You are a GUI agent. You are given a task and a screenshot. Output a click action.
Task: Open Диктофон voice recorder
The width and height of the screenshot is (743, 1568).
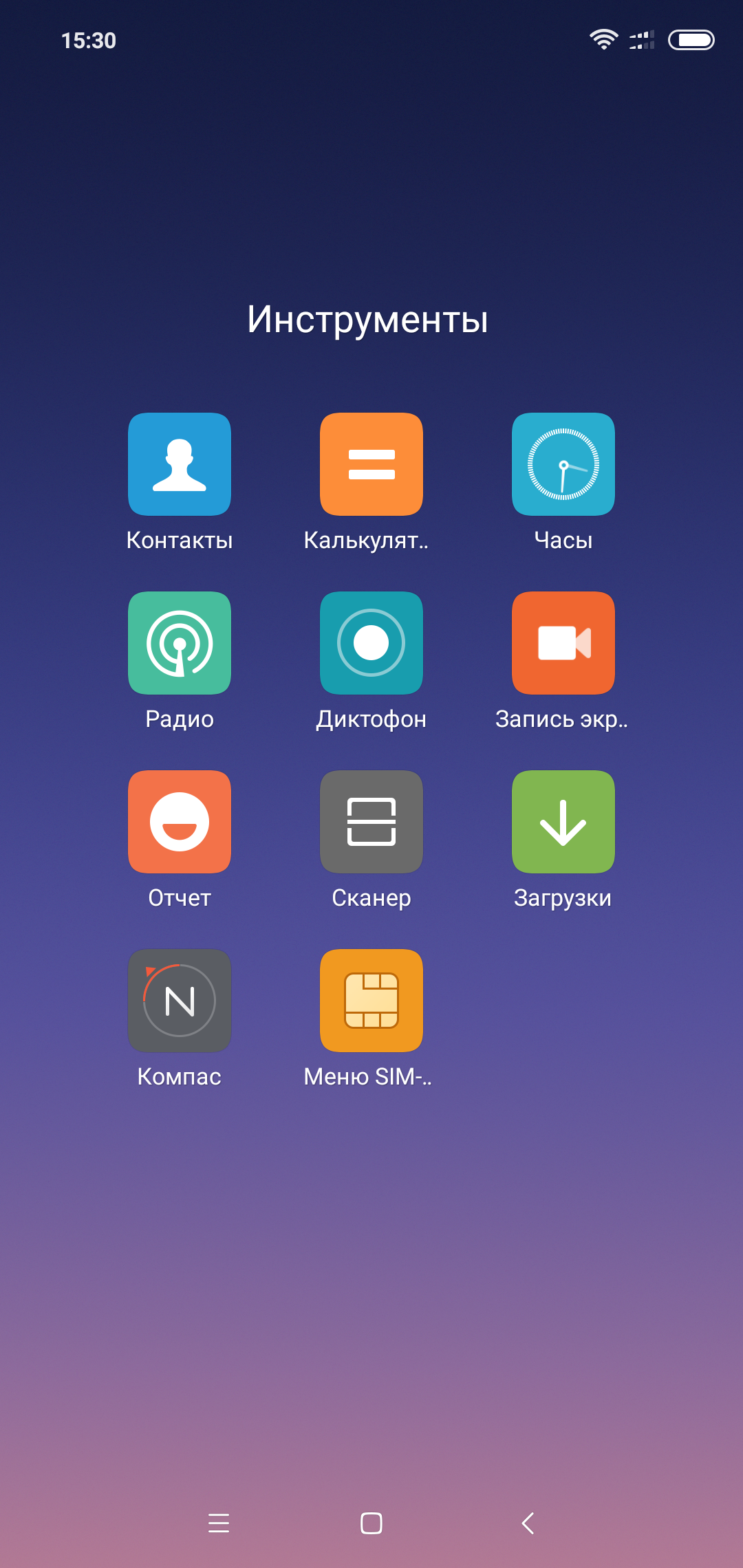tap(371, 643)
